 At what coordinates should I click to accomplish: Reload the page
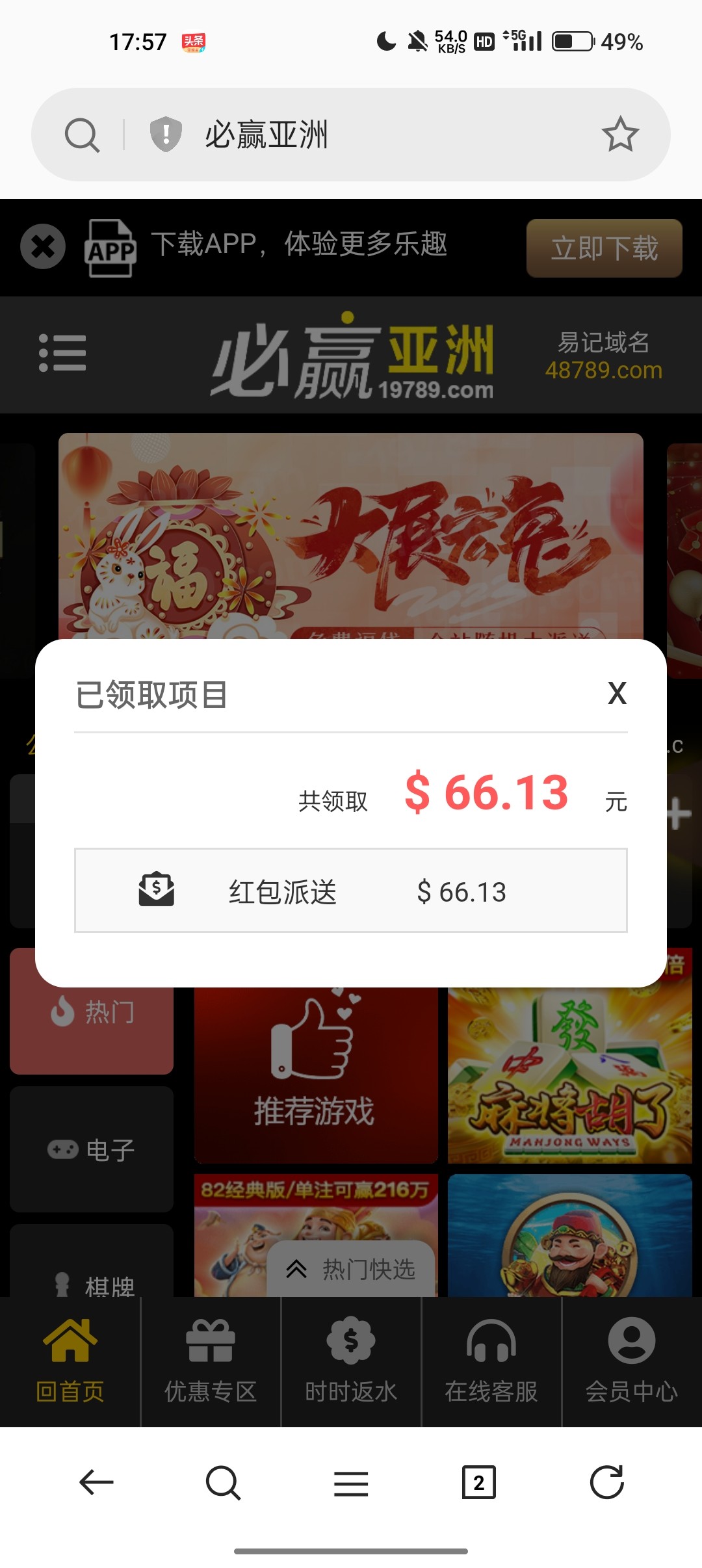(606, 1482)
